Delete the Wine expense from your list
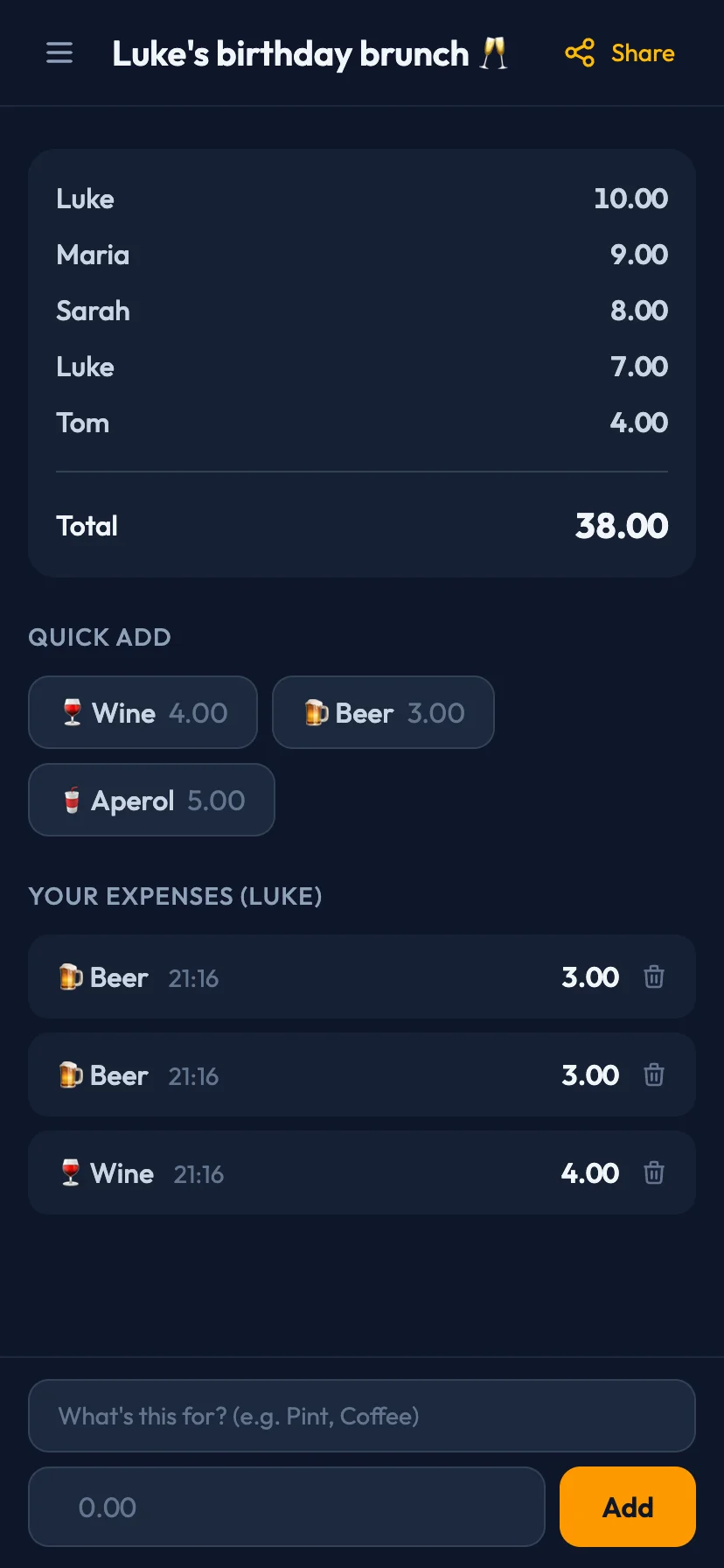 654,1172
